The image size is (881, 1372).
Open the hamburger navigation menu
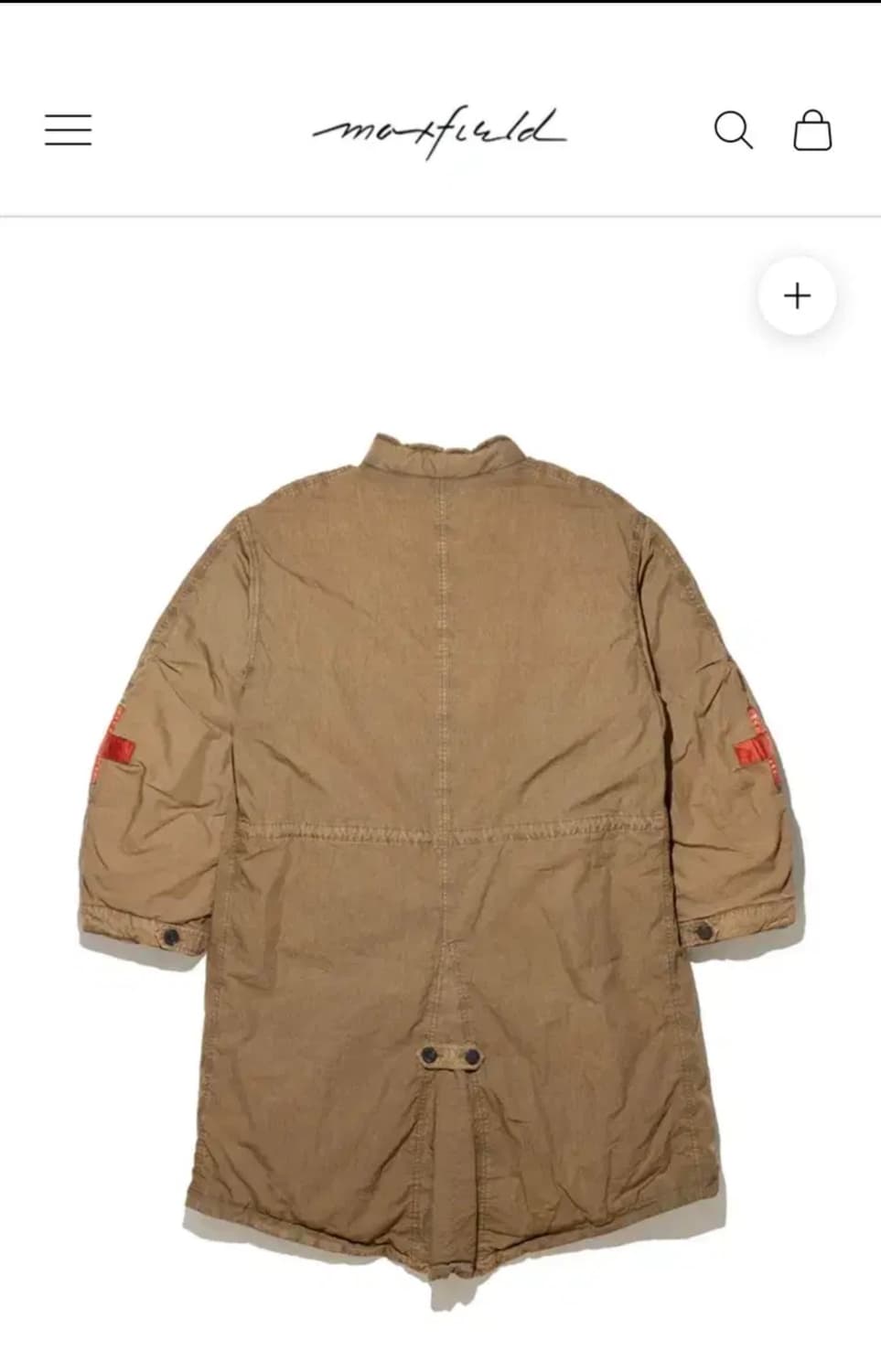click(70, 131)
